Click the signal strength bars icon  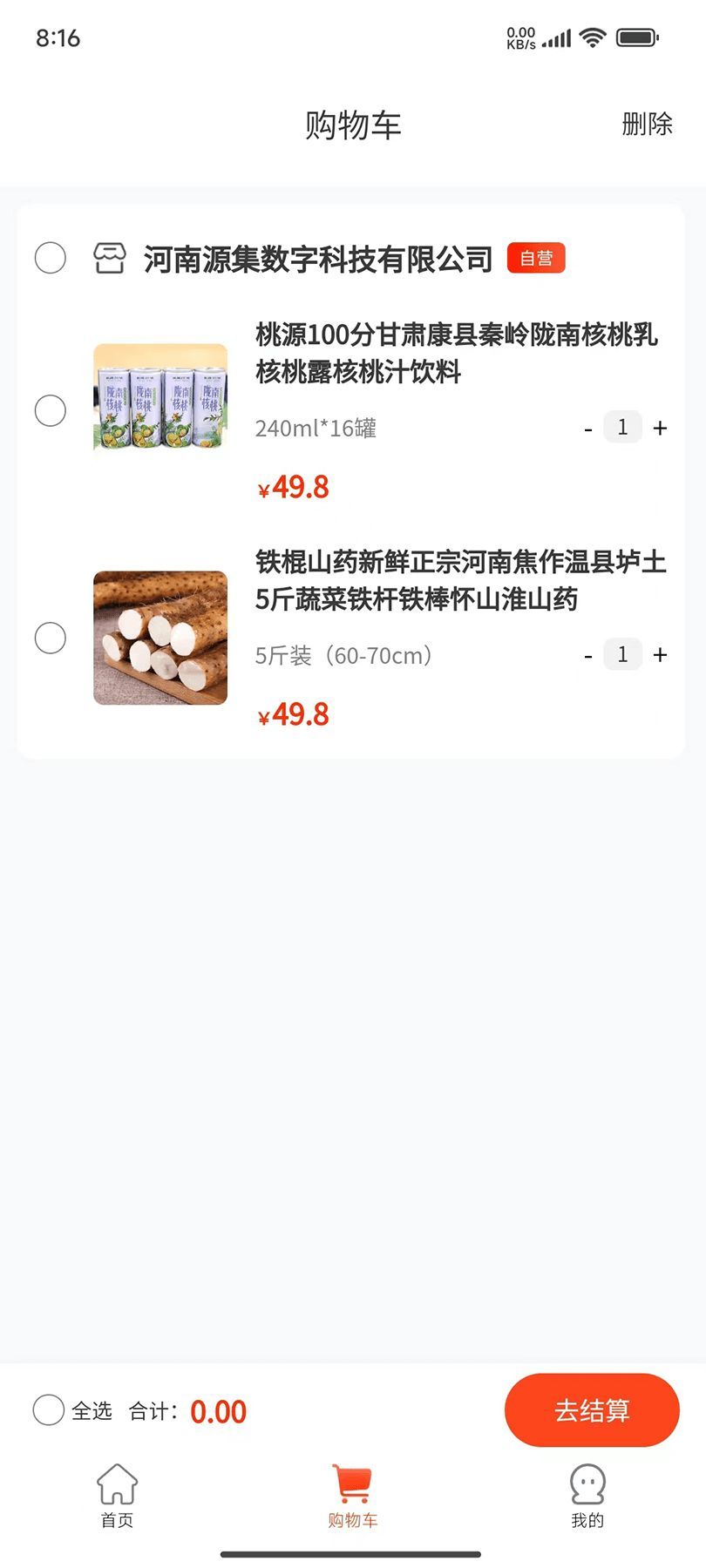pyautogui.click(x=555, y=38)
